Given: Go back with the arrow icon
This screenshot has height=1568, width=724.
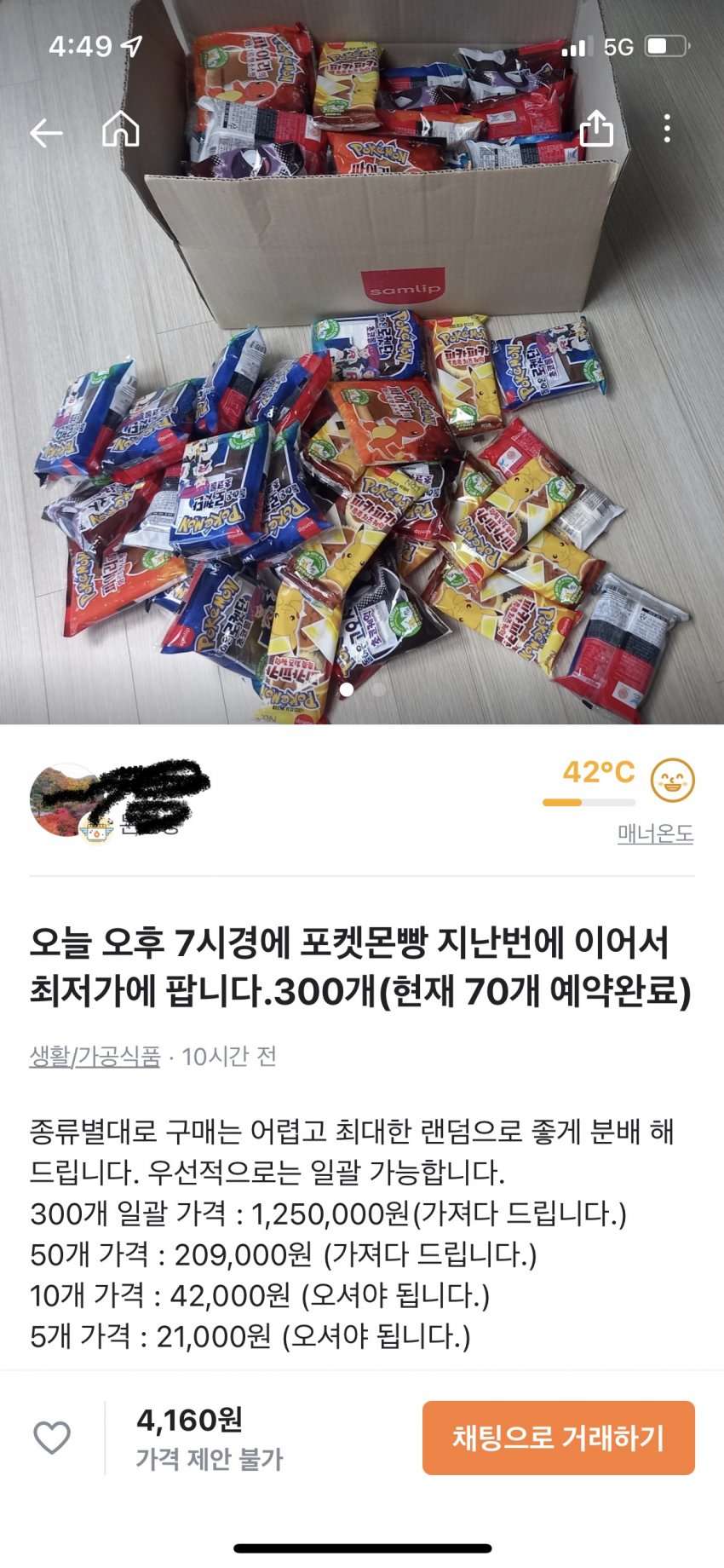Looking at the screenshot, I should click(x=46, y=132).
